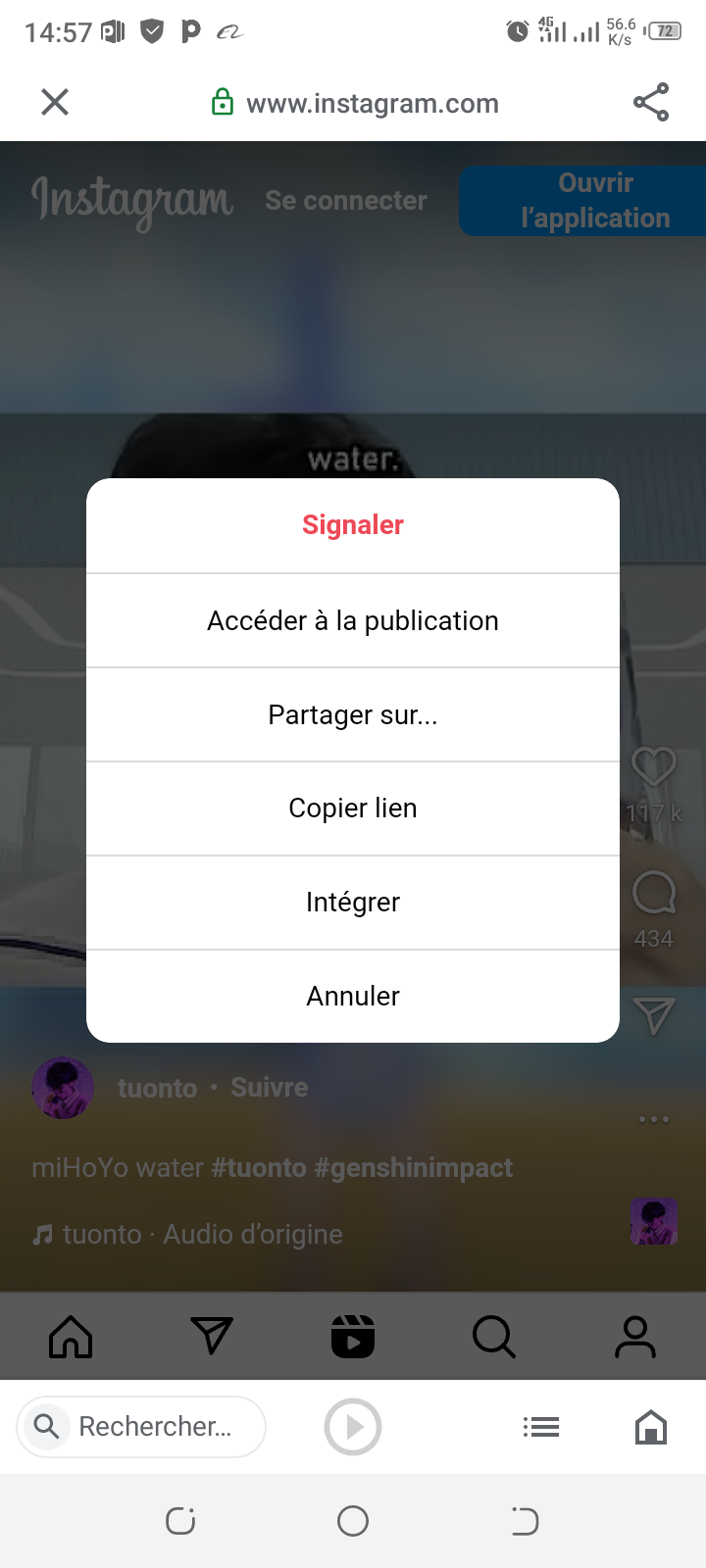Select Intégrer to embed the post

(353, 903)
